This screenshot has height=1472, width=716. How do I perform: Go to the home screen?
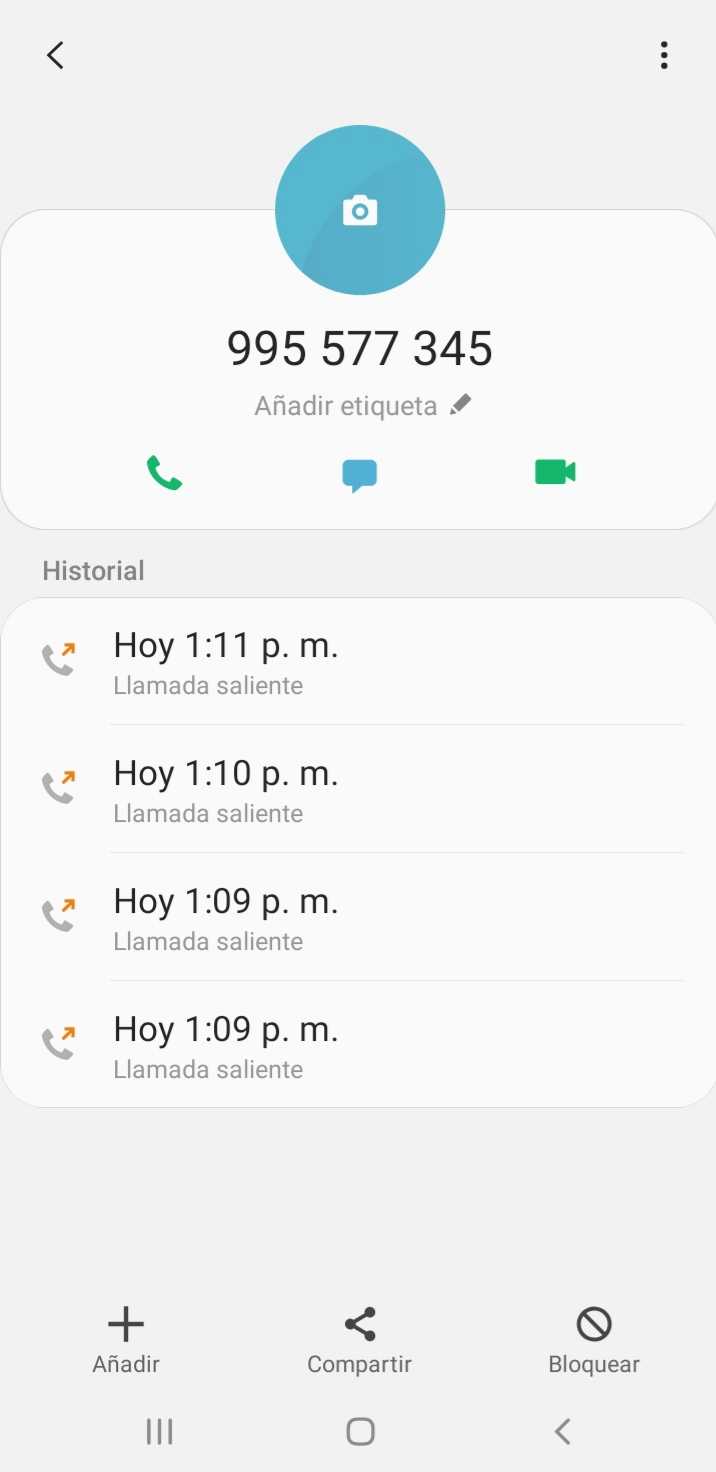point(360,1432)
